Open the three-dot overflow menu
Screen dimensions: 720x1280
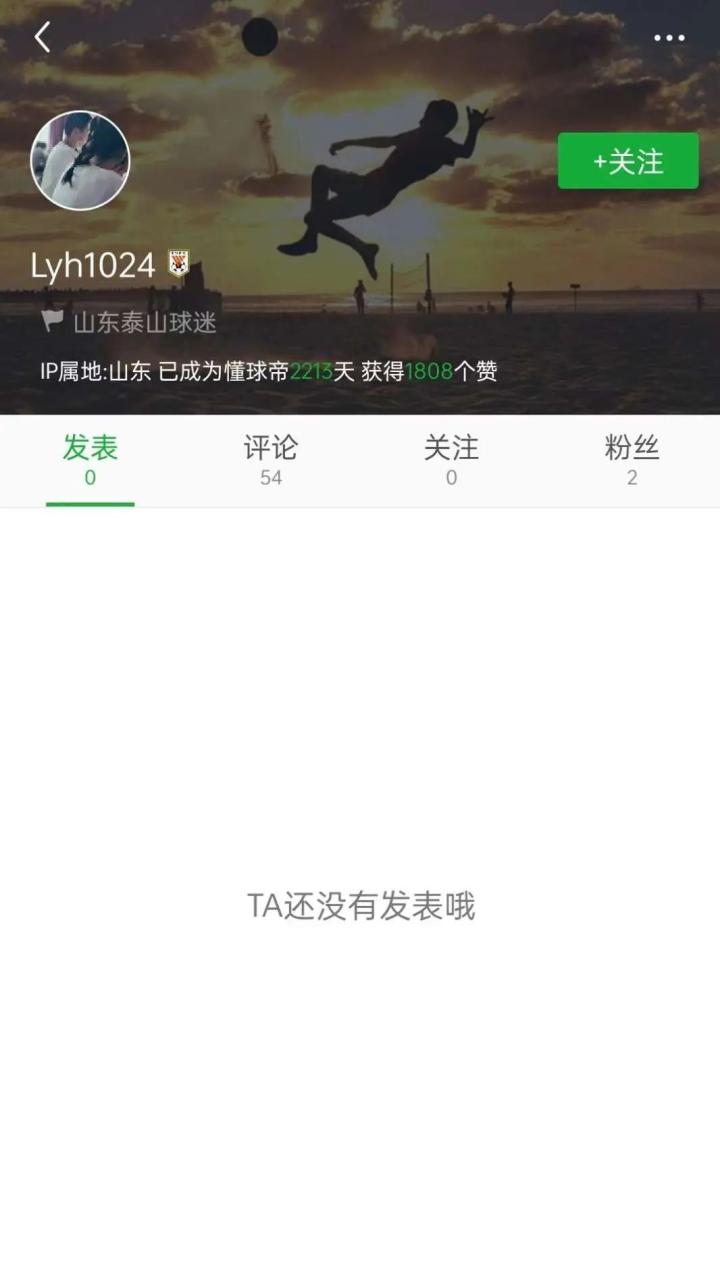click(x=669, y=38)
